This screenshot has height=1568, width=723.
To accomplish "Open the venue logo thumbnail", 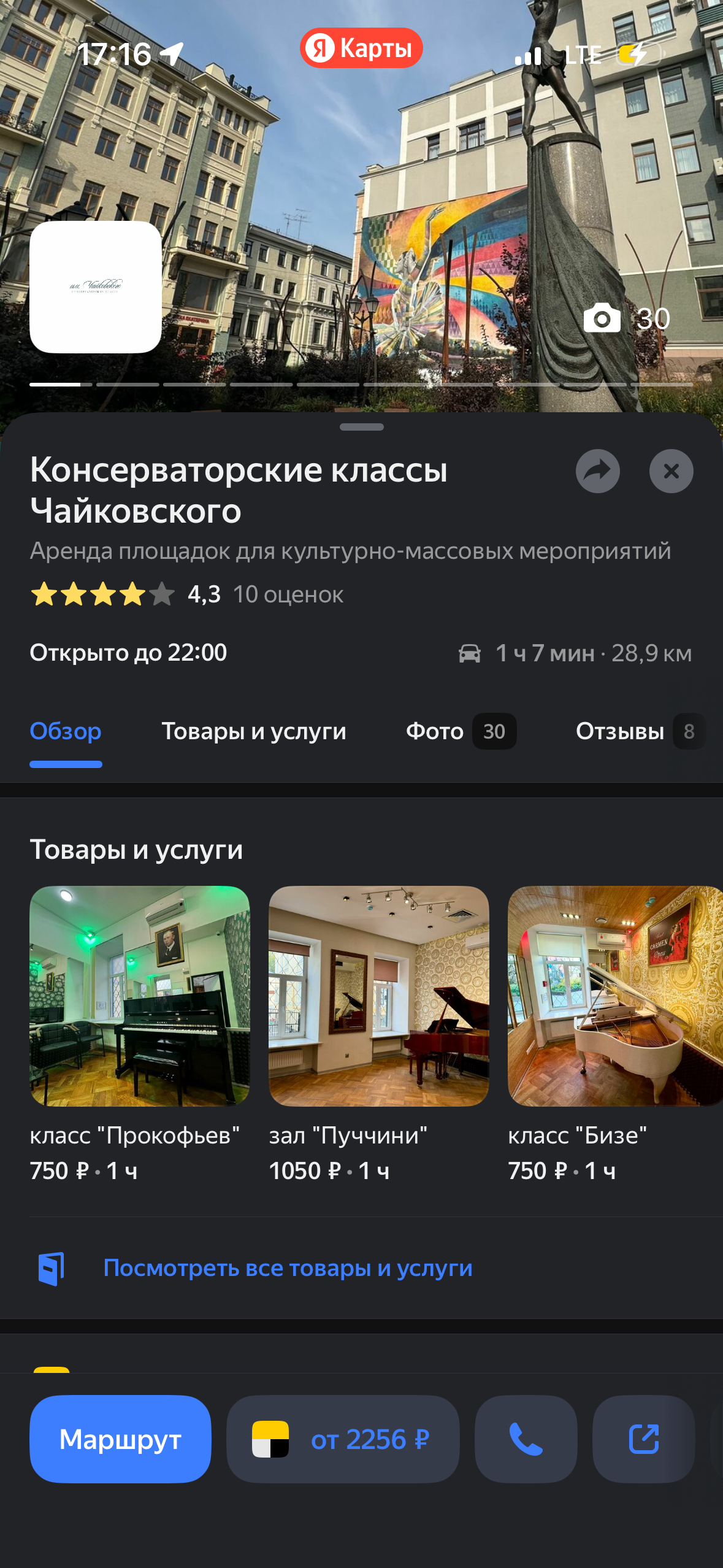I will pyautogui.click(x=96, y=287).
